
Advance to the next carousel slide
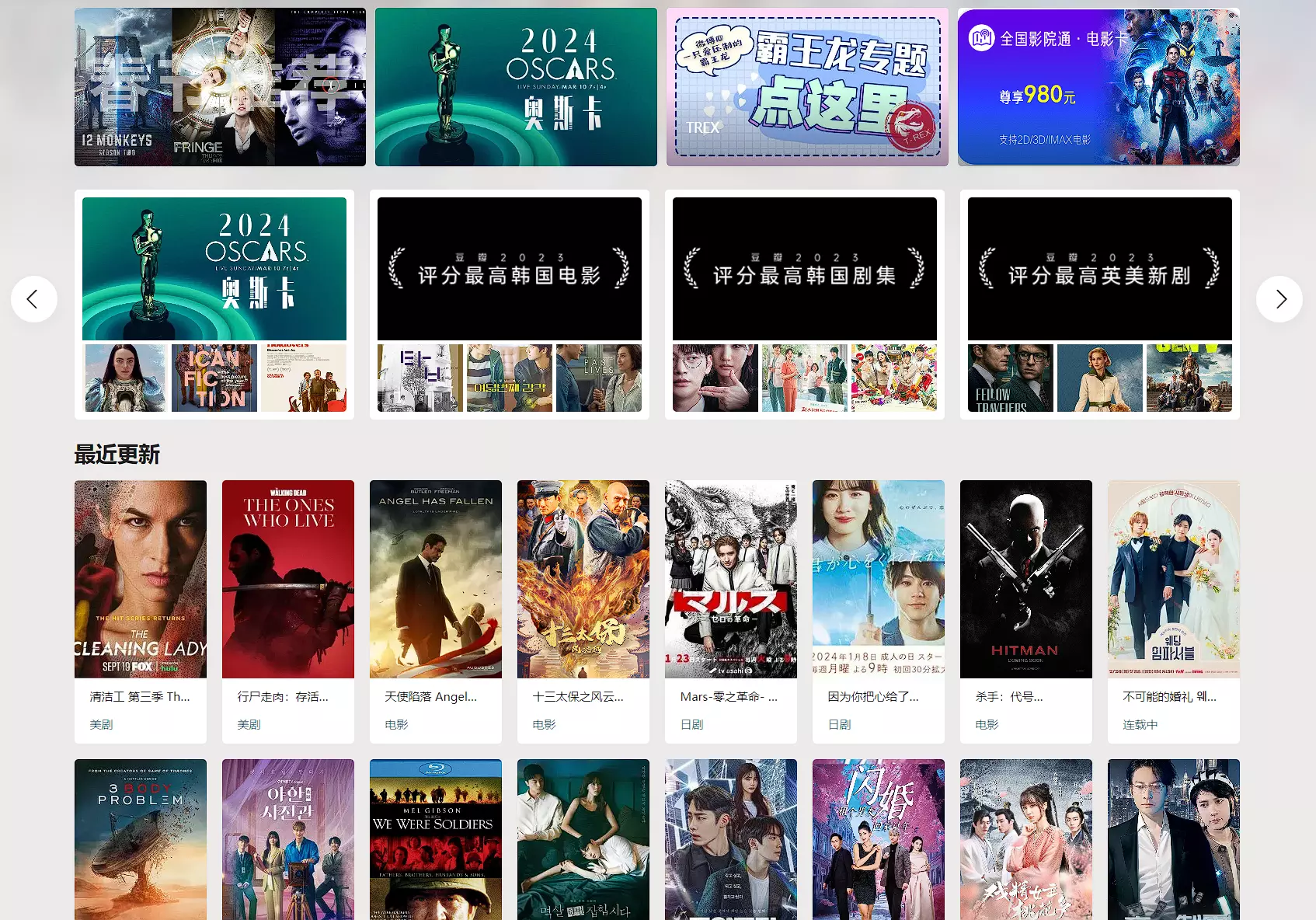pyautogui.click(x=1279, y=299)
